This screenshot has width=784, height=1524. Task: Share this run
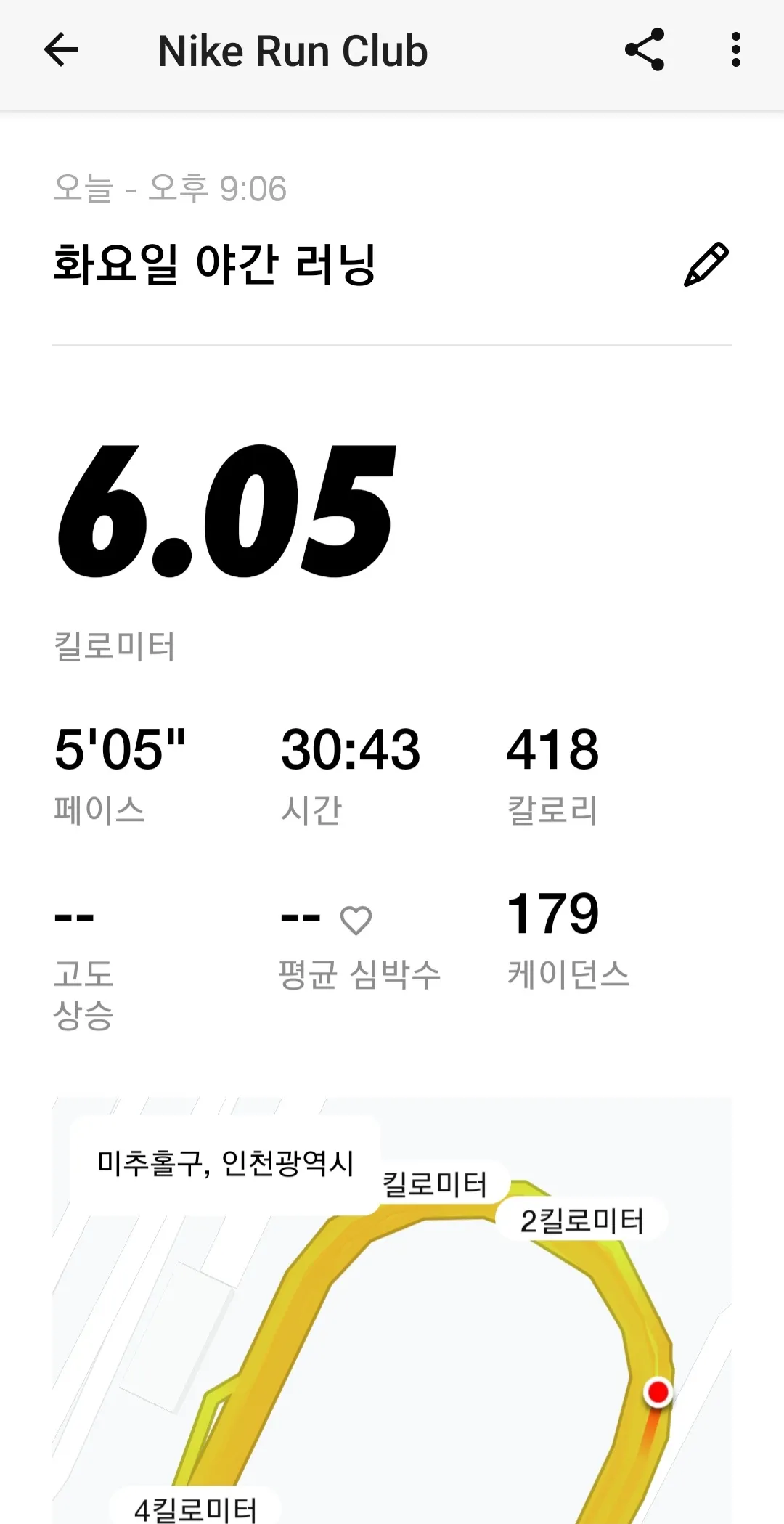pos(645,50)
